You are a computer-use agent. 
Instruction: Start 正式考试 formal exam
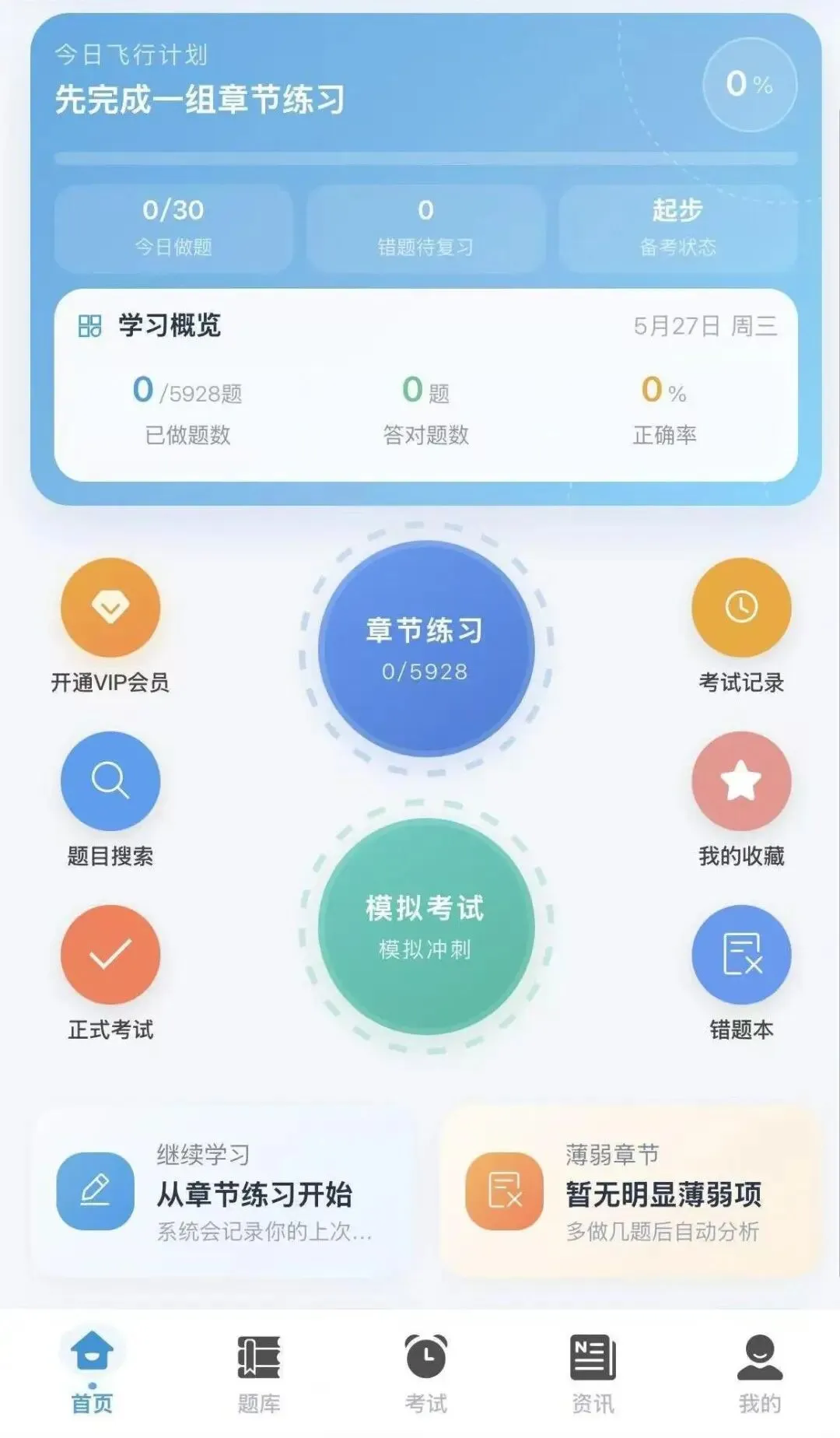tap(110, 973)
